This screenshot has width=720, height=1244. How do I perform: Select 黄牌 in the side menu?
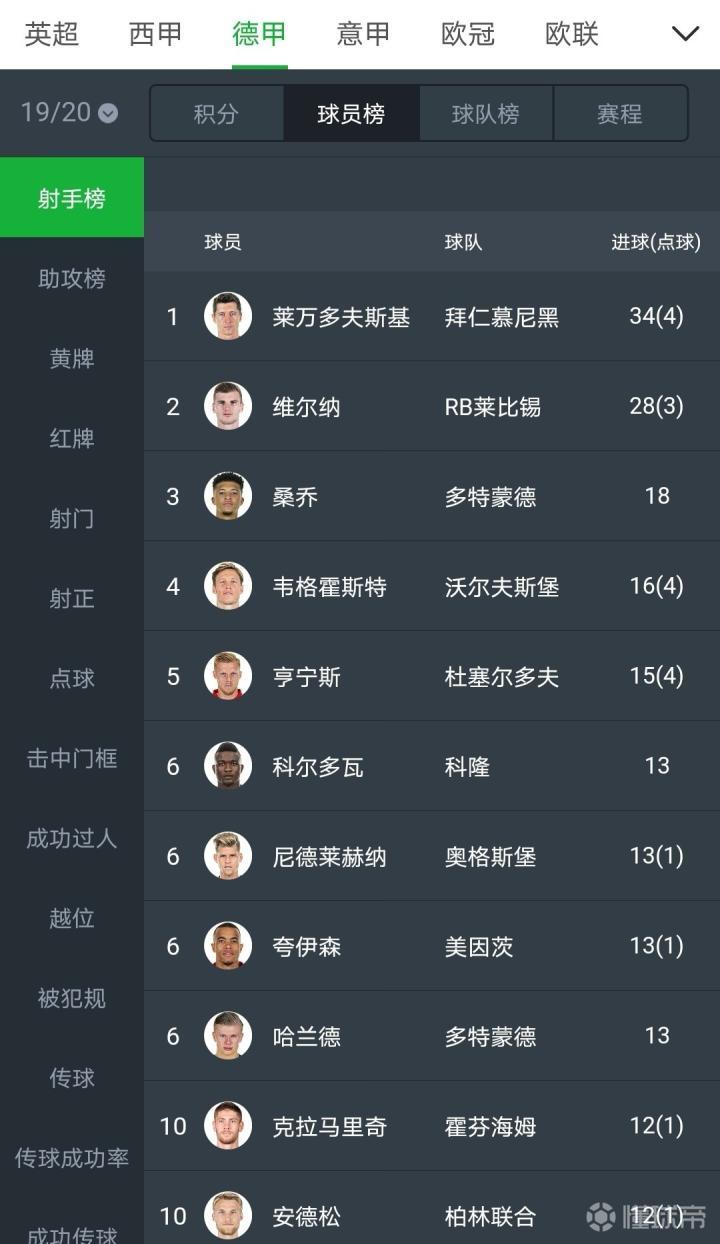click(72, 358)
